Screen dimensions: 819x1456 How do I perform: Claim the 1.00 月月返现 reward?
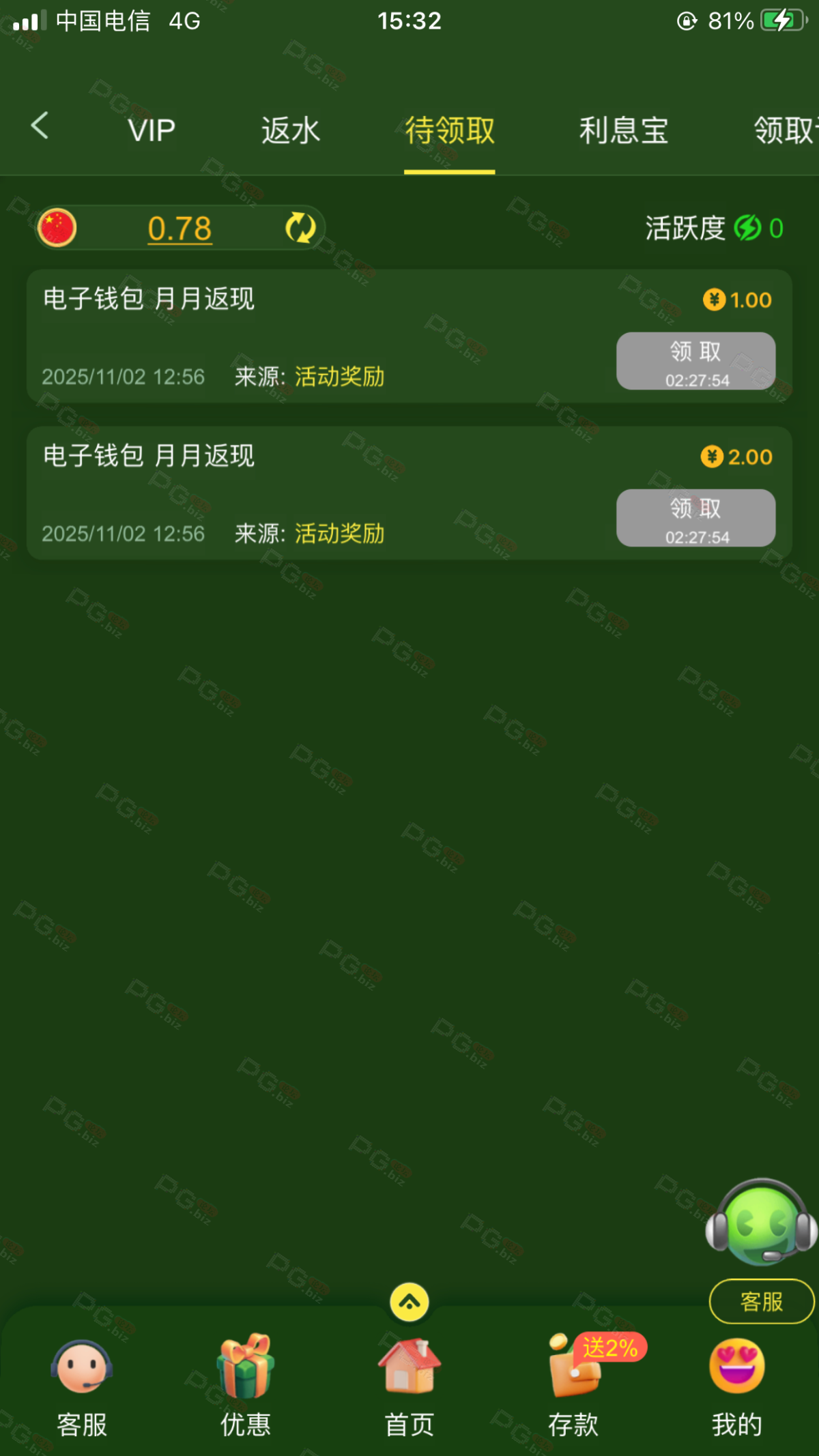[695, 361]
